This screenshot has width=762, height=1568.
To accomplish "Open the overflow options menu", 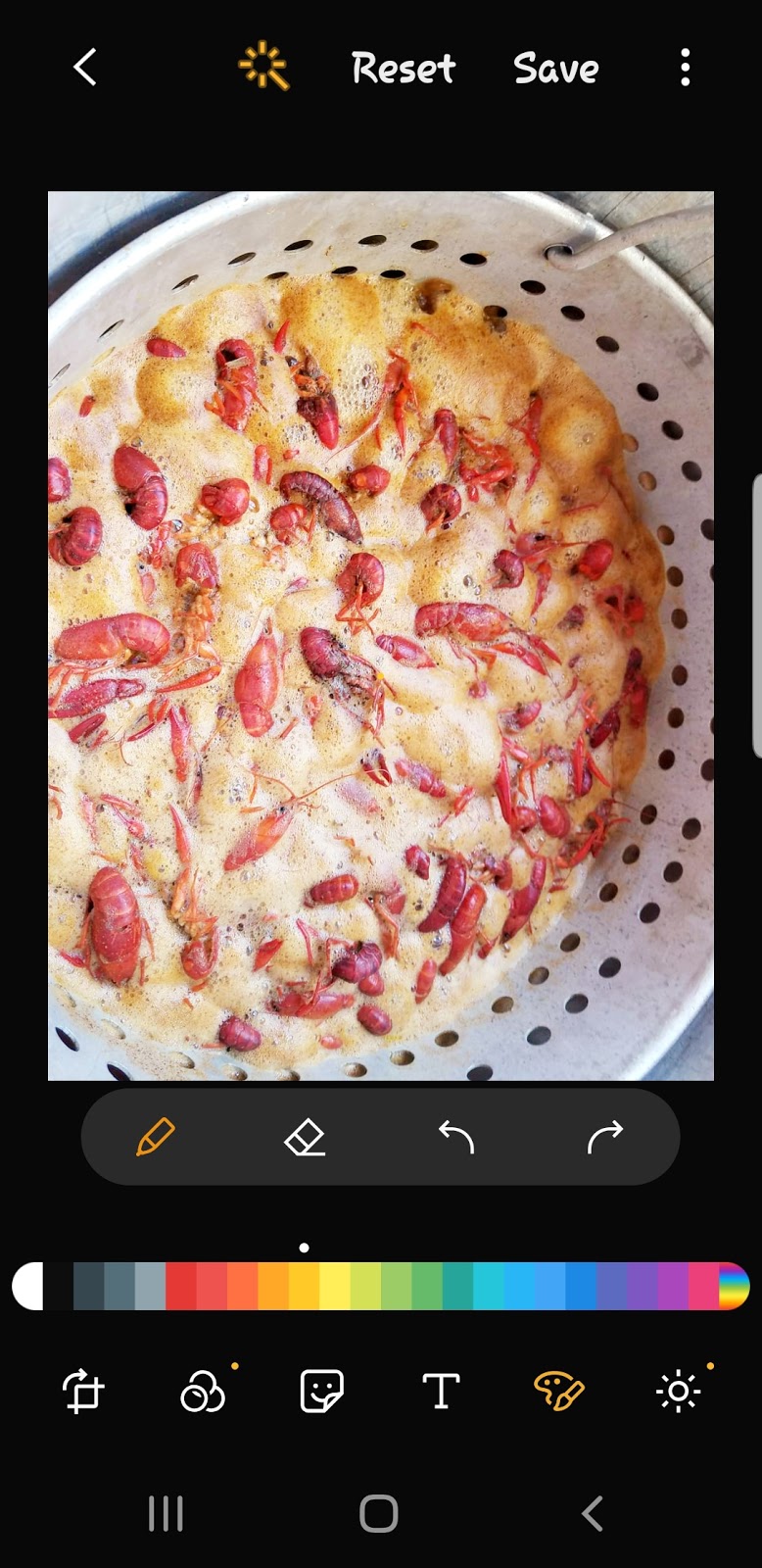I will [x=685, y=65].
